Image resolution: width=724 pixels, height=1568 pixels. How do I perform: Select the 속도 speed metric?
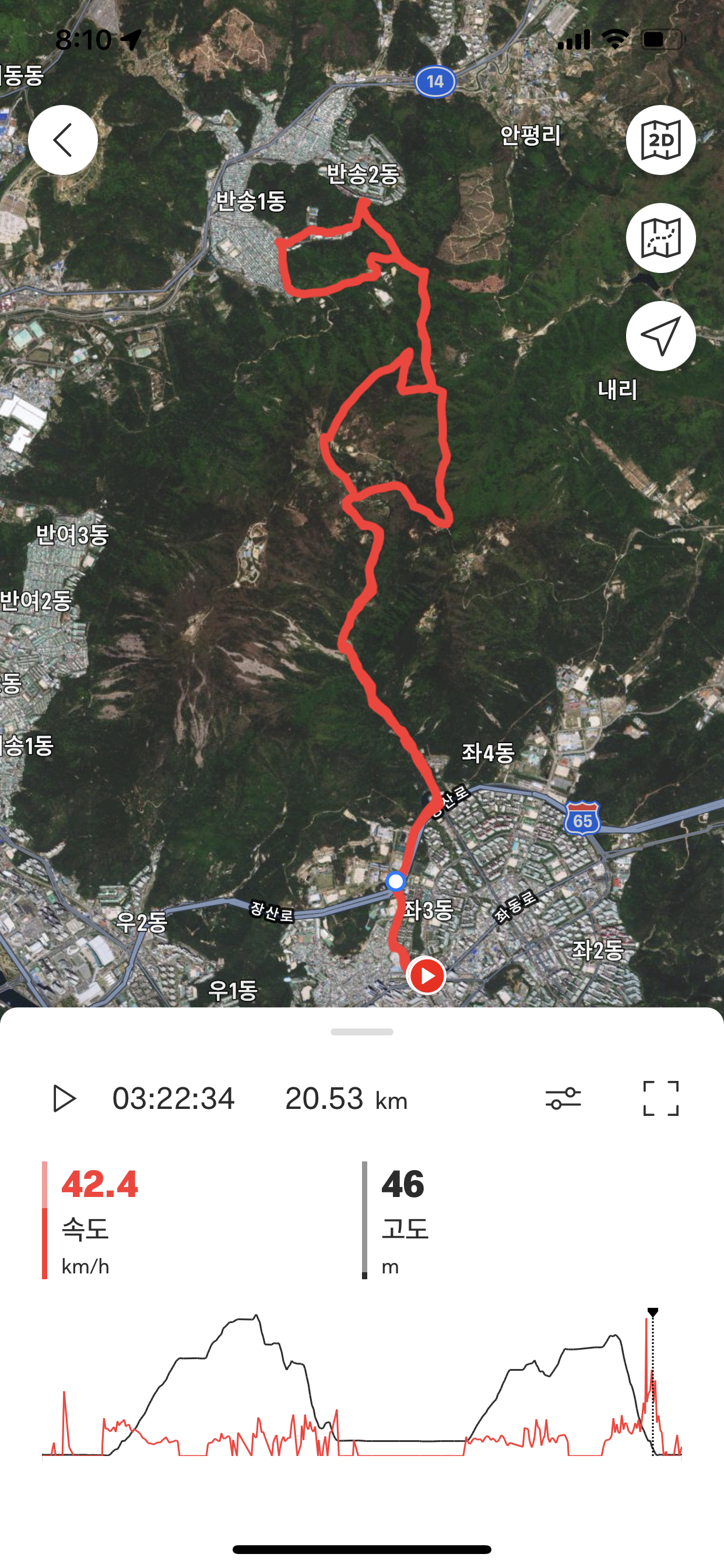pyautogui.click(x=100, y=1219)
